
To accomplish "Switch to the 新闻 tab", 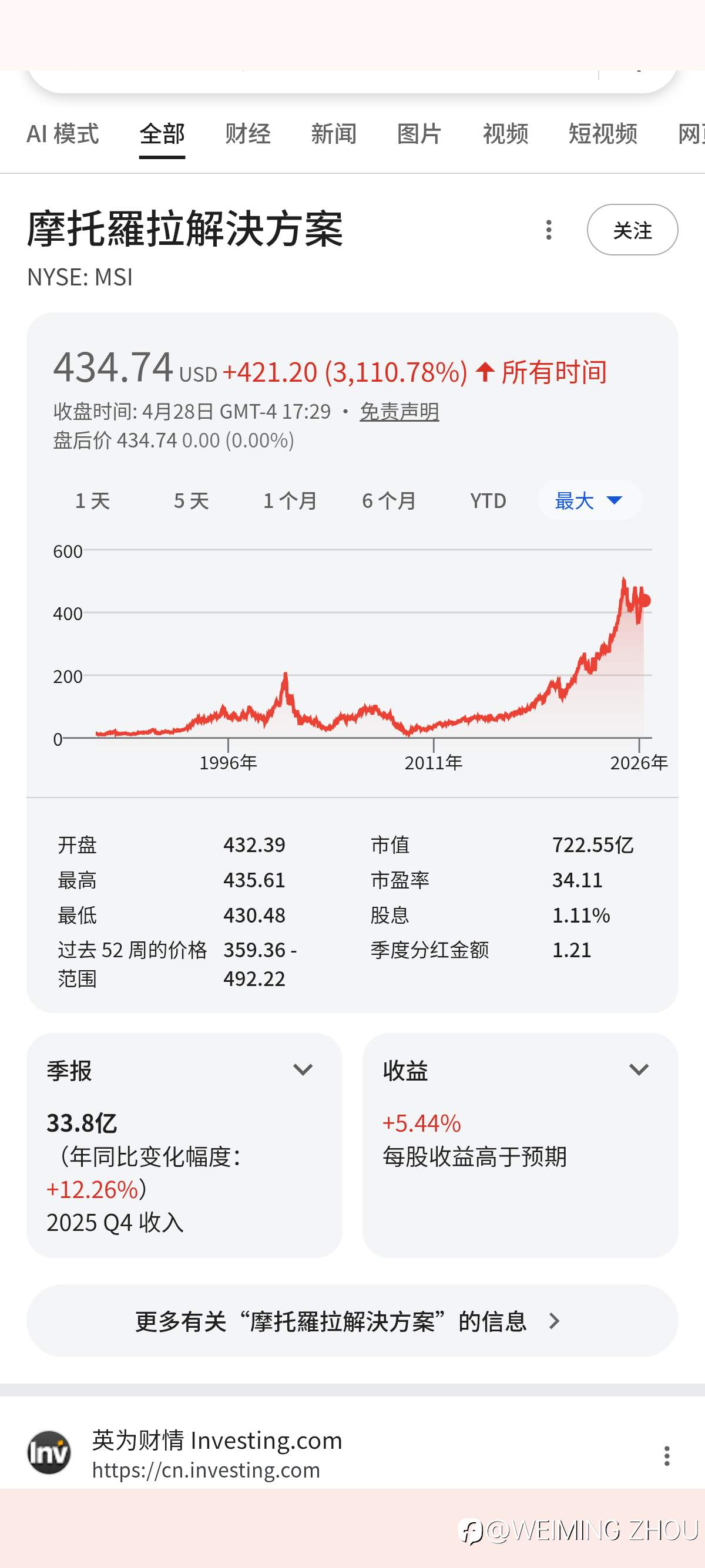I will pos(334,134).
